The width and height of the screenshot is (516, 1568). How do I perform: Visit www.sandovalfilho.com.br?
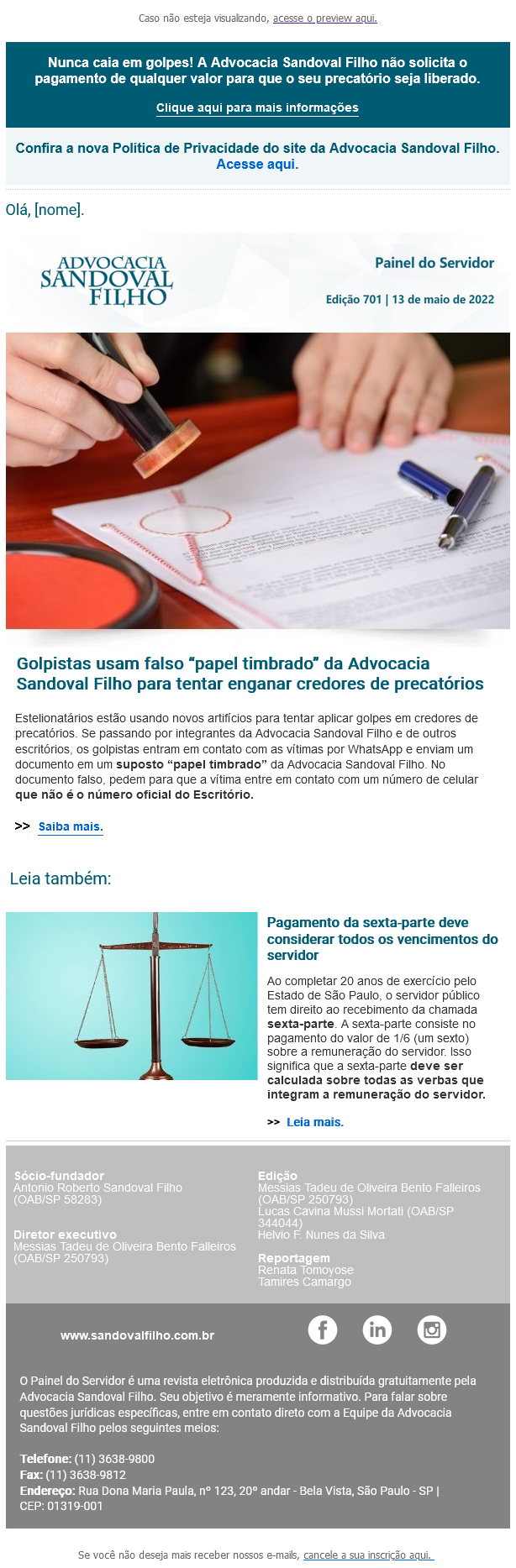coord(137,1335)
